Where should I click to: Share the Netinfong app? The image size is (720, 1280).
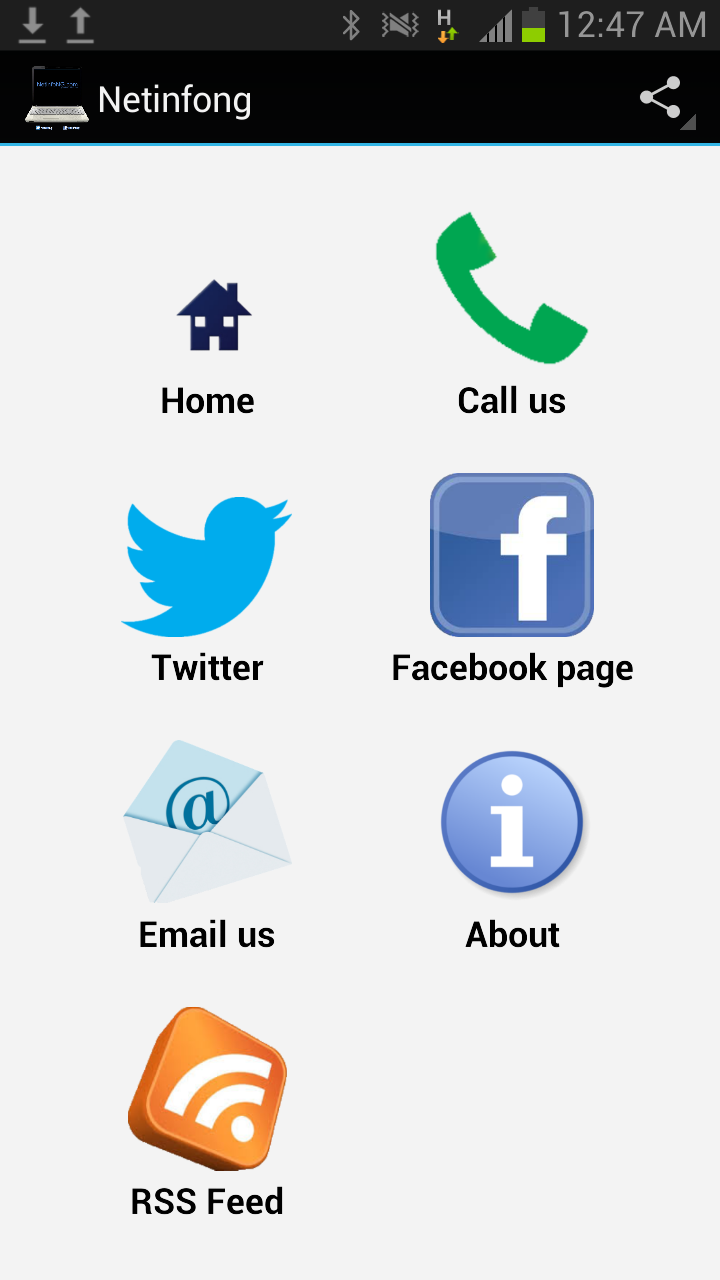point(662,99)
